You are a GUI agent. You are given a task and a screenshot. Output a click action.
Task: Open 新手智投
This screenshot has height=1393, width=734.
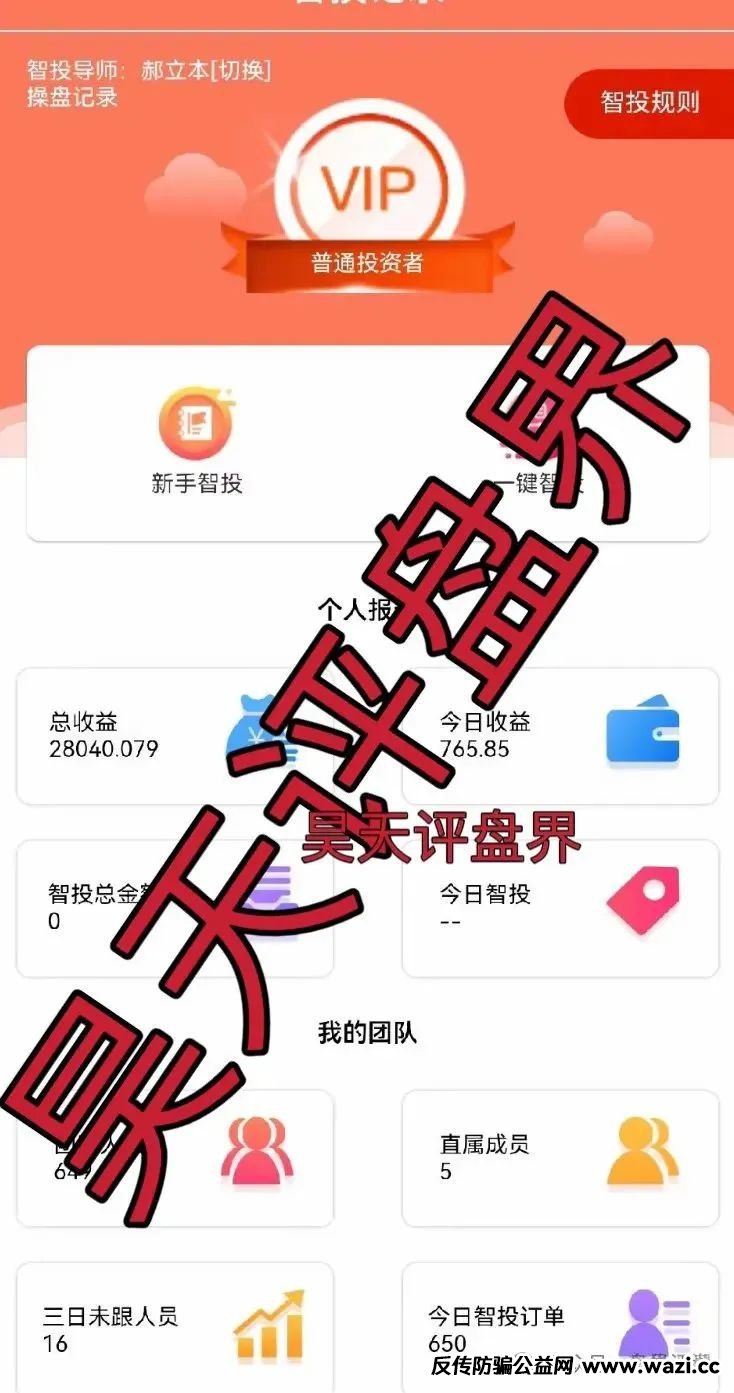197,442
